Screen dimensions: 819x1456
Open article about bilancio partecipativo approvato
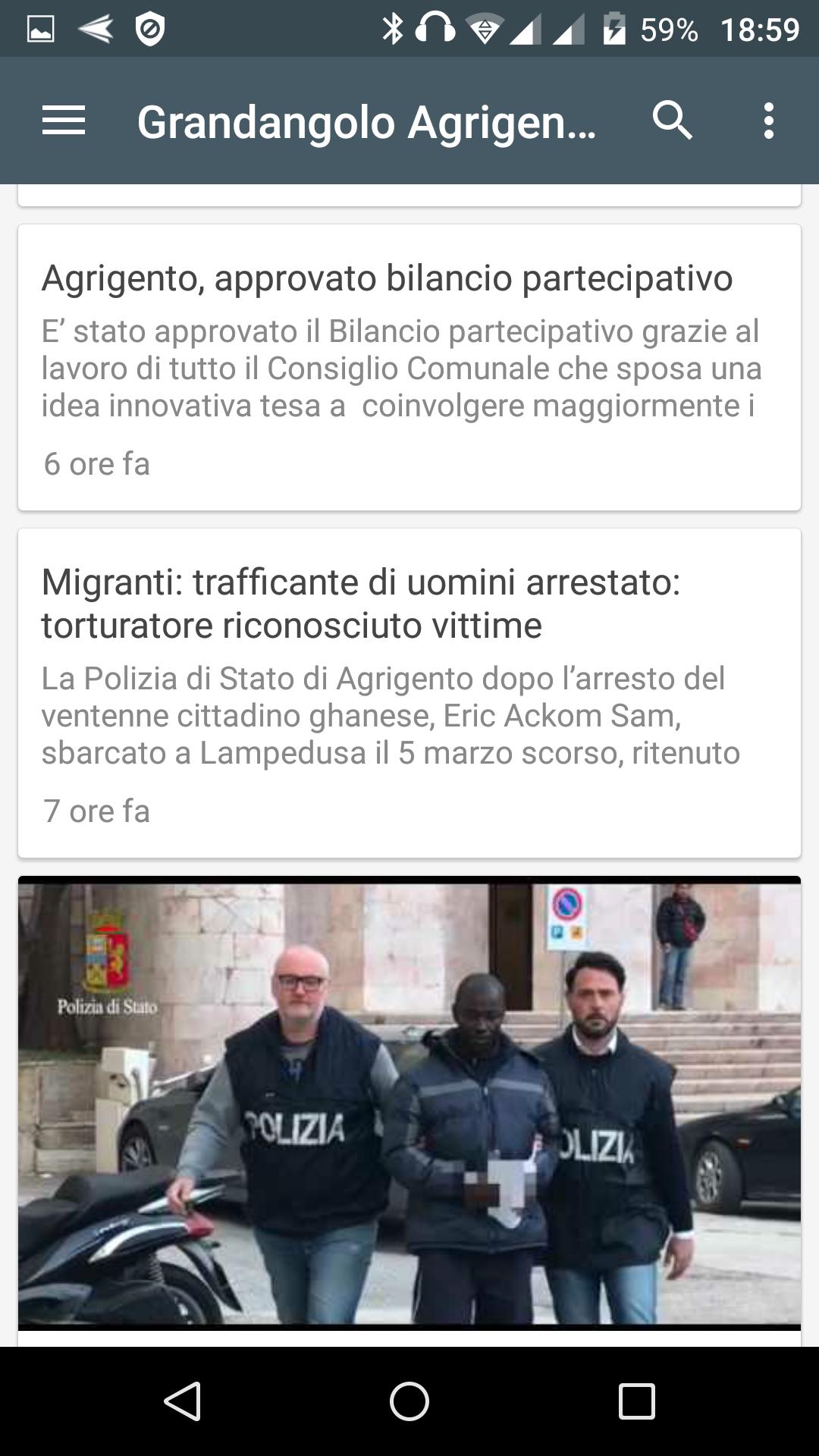coord(409,367)
